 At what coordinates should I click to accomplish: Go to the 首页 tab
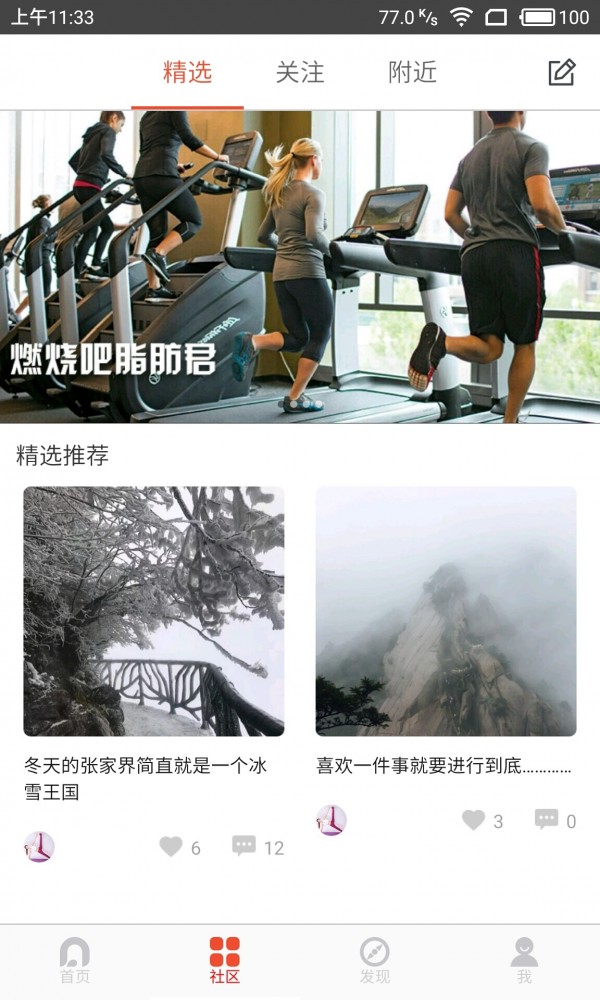(75, 961)
